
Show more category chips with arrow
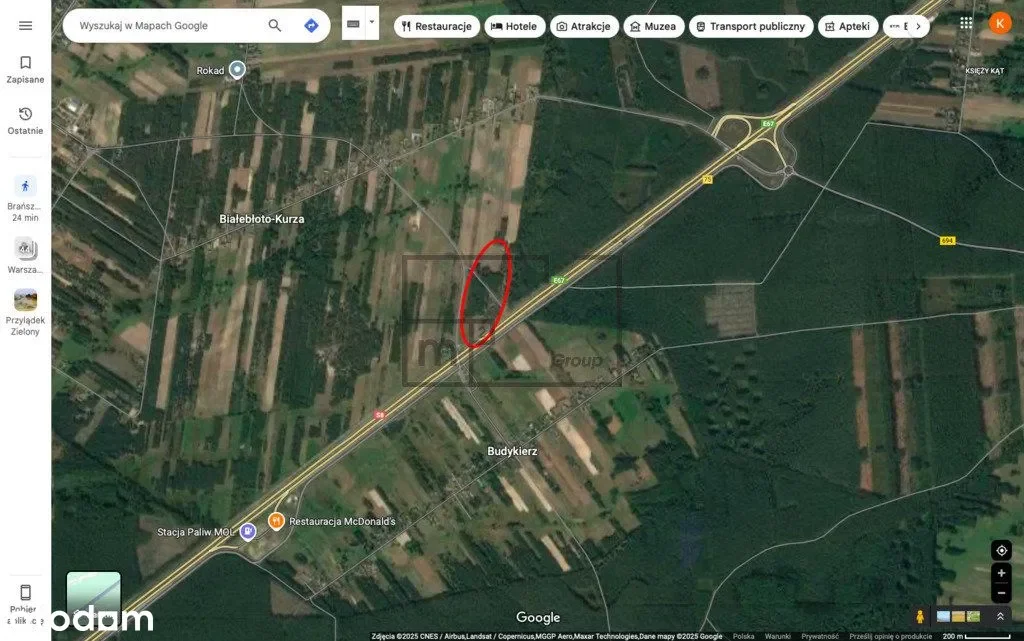918,26
